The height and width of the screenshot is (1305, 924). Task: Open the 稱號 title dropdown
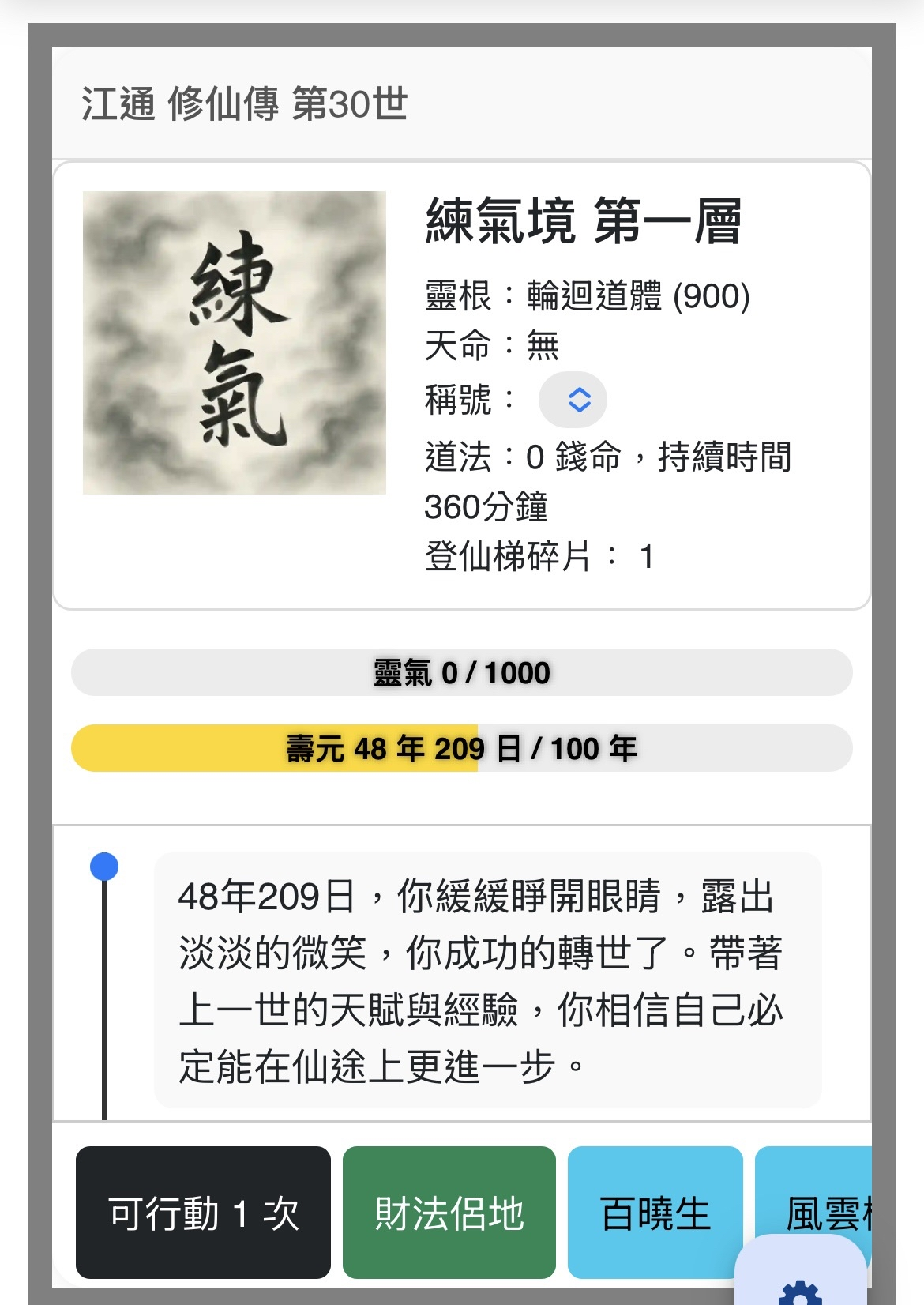573,400
